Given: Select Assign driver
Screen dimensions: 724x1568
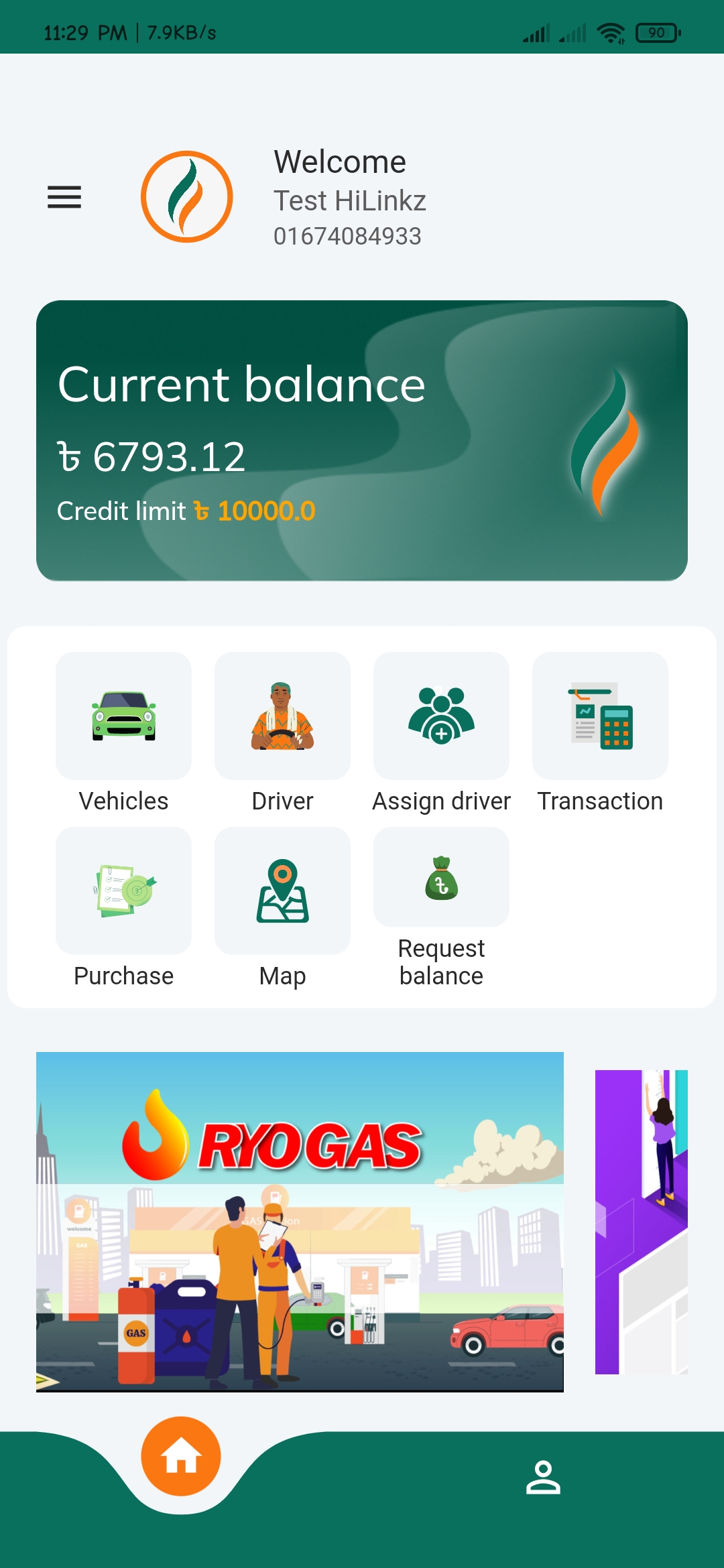Looking at the screenshot, I should [441, 716].
